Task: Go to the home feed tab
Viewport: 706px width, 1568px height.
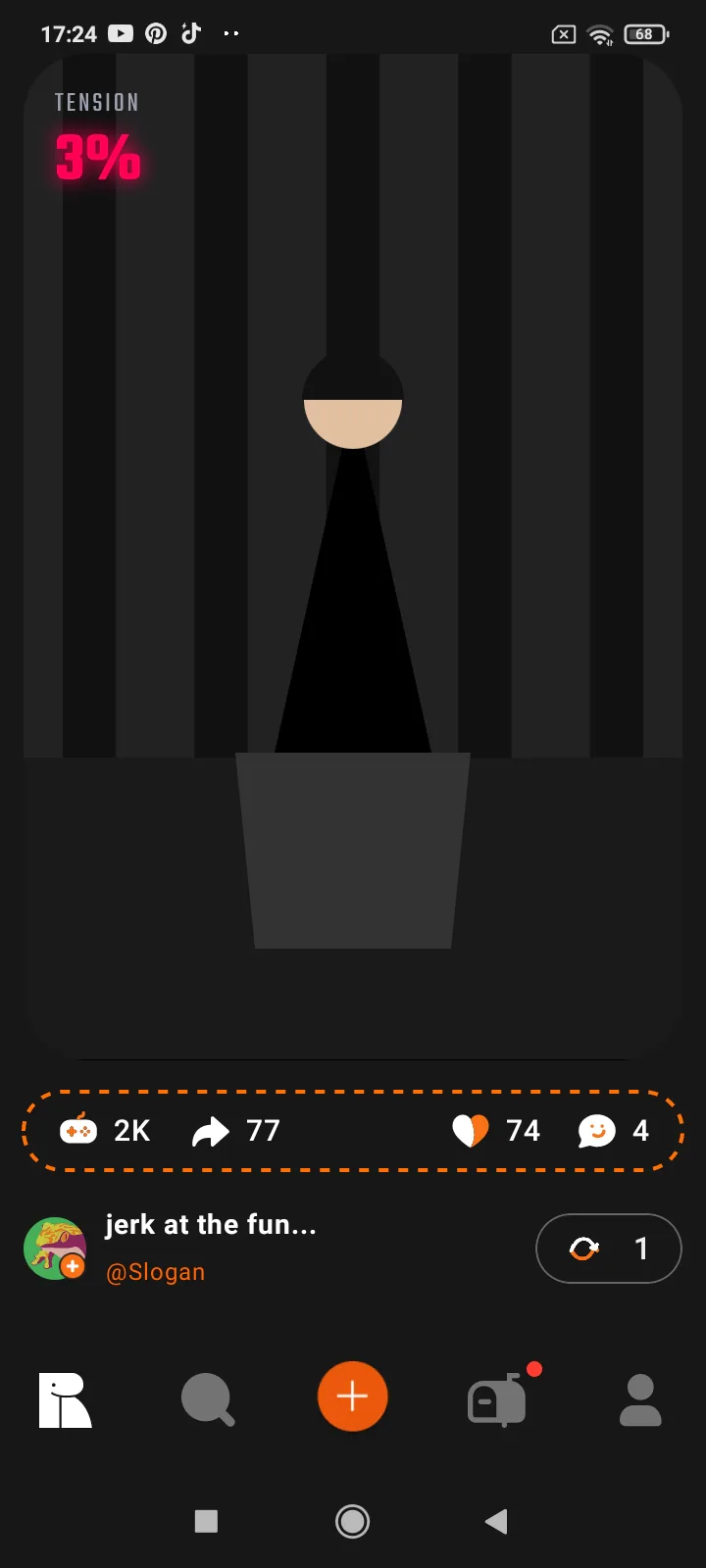Action: pyautogui.click(x=65, y=1399)
